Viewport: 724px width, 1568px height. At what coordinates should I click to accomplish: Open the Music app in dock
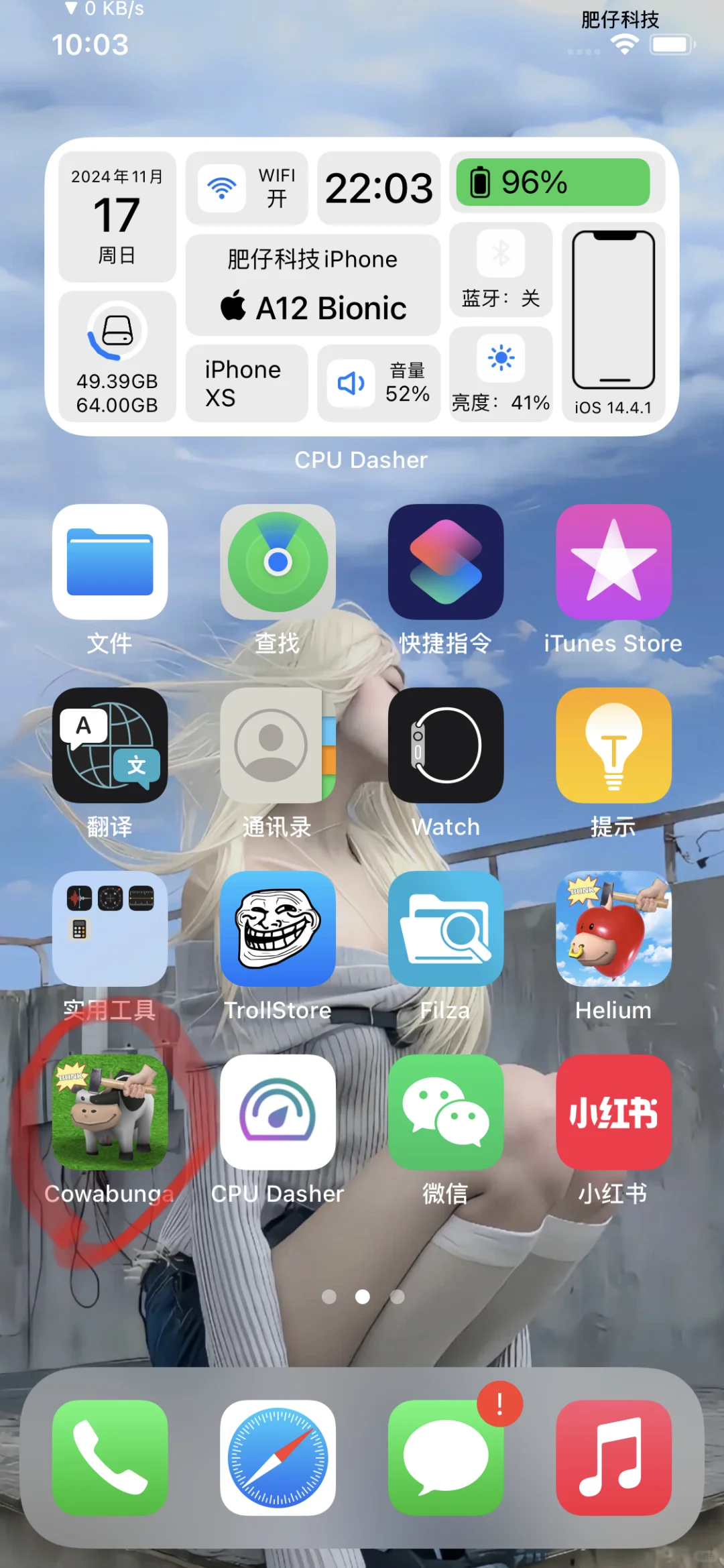(x=613, y=1457)
